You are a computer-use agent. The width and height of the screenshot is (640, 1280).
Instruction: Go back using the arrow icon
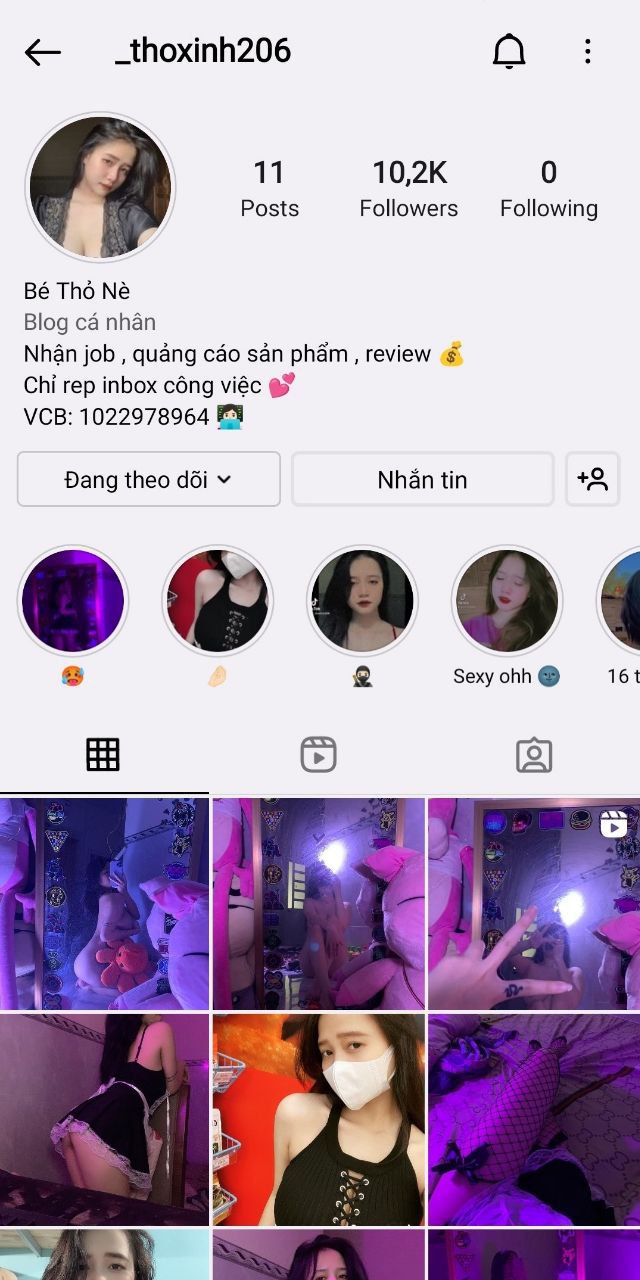42,52
